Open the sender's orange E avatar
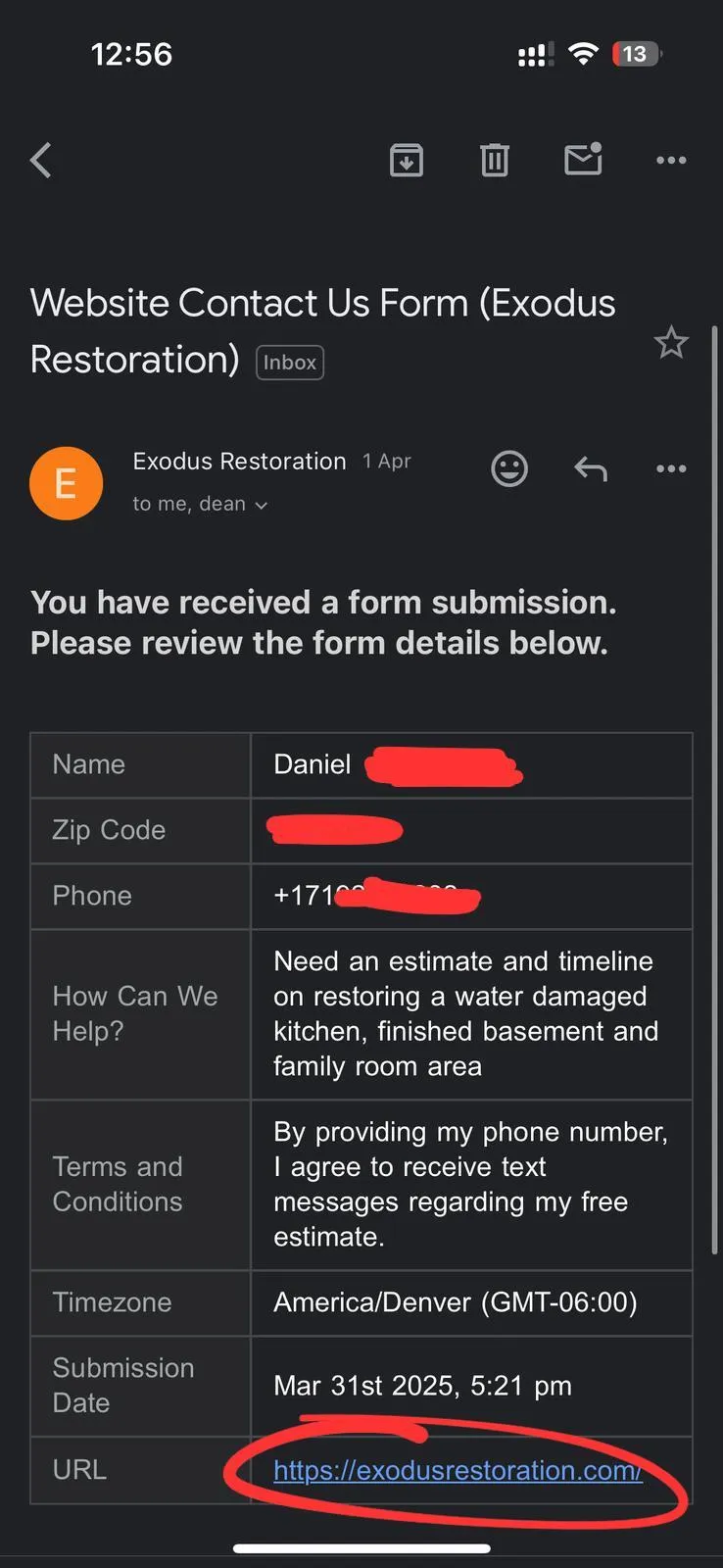 [67, 483]
